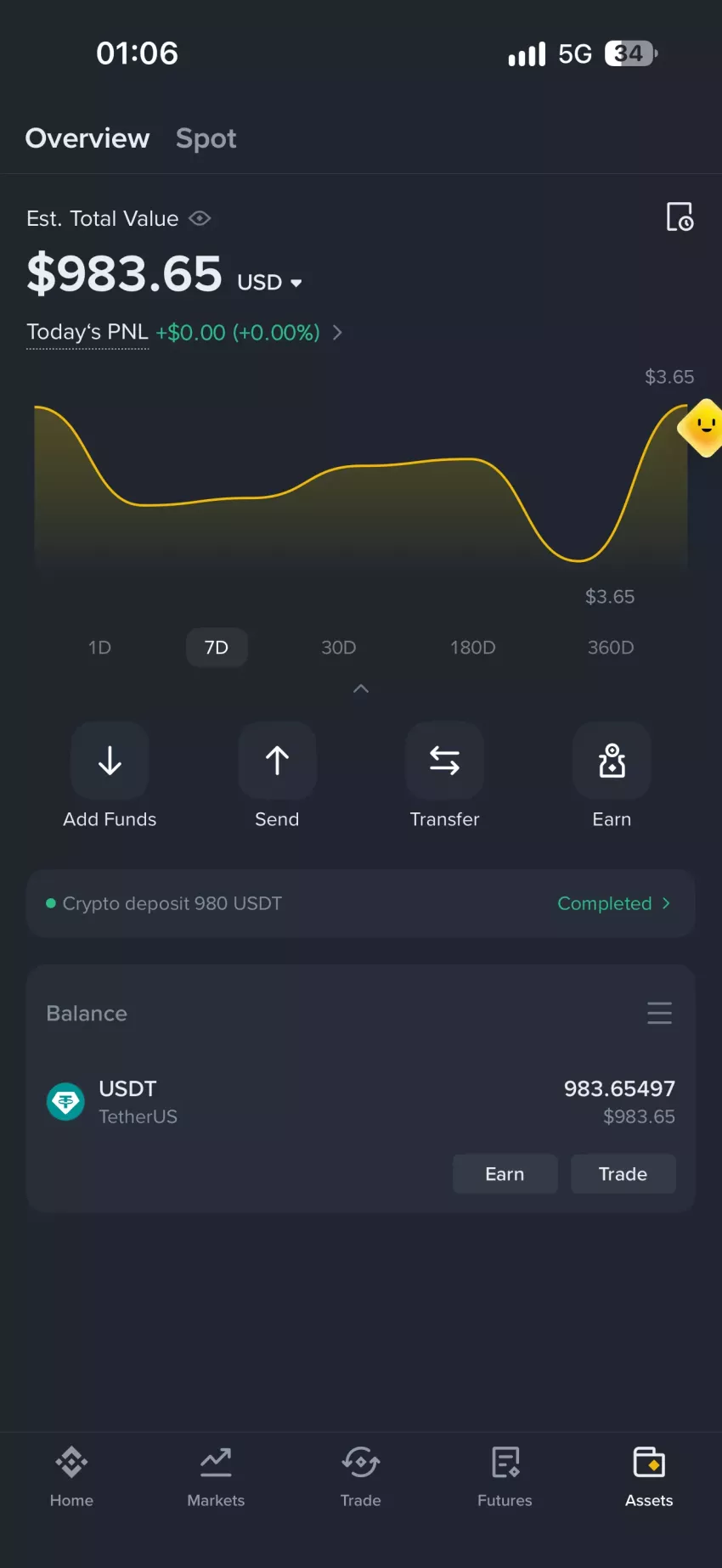Switch to the Spot tab

point(206,138)
